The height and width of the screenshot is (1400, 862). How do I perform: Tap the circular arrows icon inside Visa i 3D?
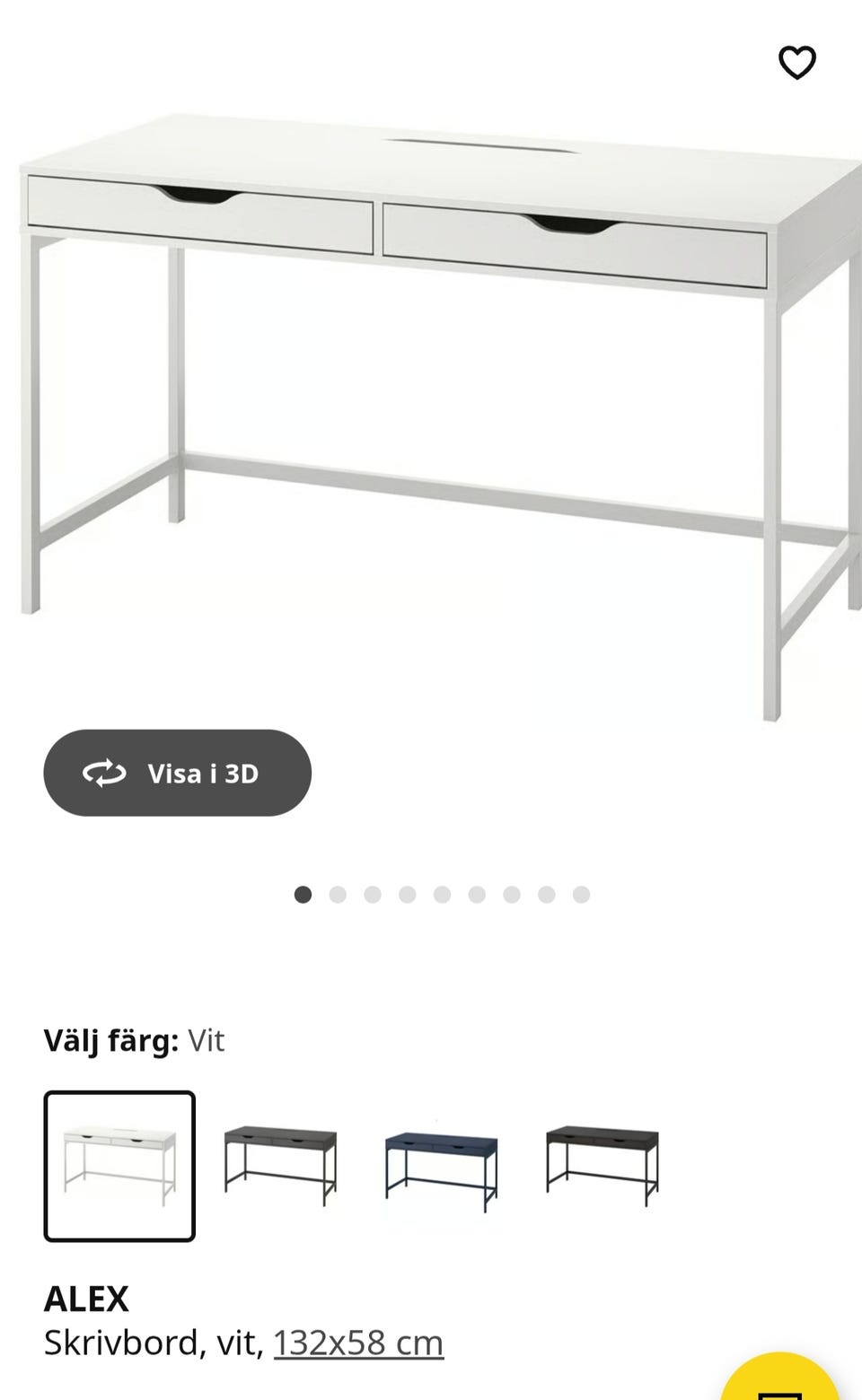click(104, 773)
